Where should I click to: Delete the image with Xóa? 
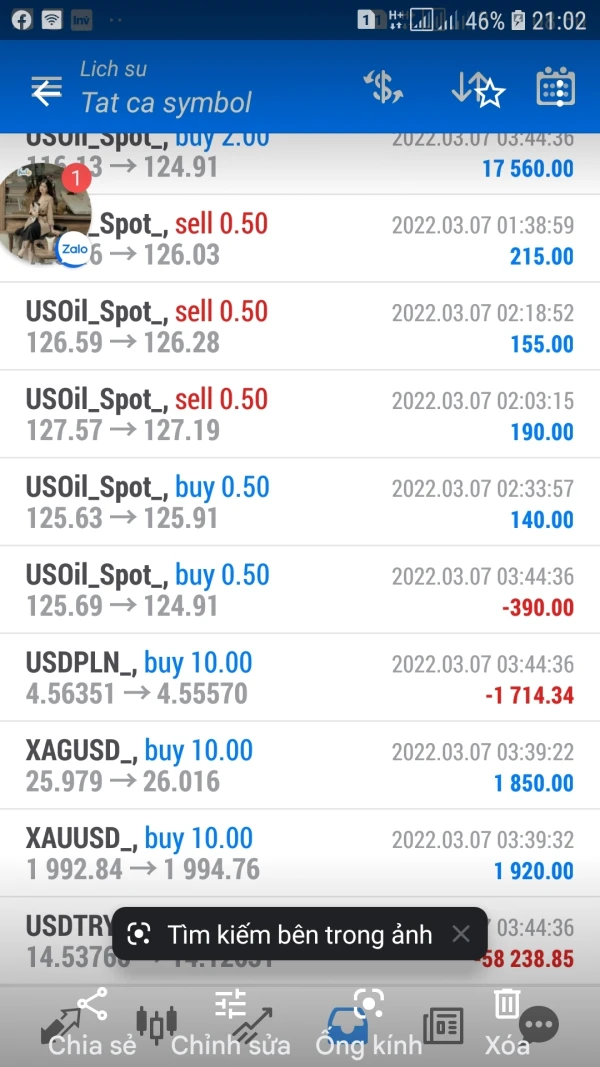pos(507,1020)
